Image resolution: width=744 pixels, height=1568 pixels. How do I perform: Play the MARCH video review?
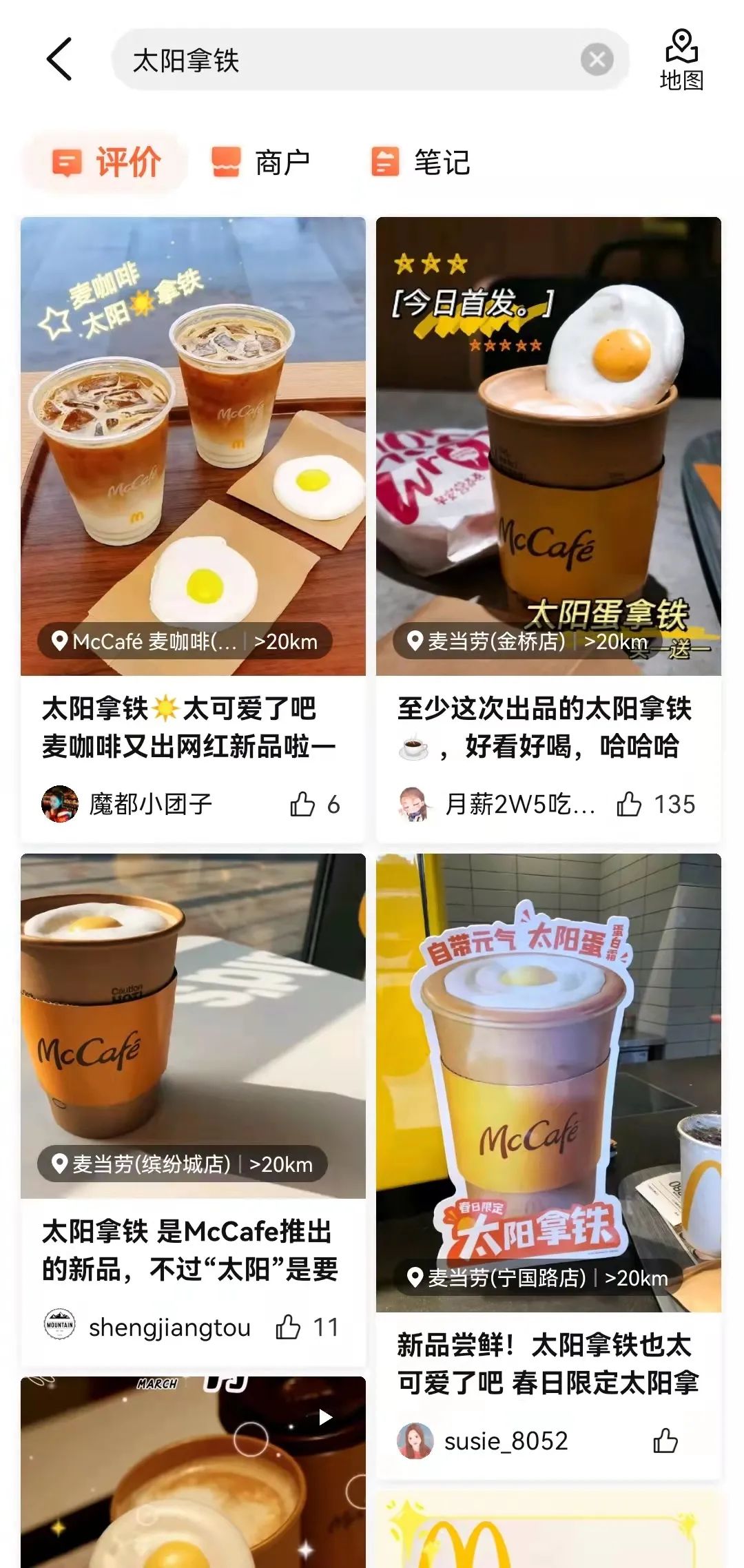pyautogui.click(x=325, y=1418)
